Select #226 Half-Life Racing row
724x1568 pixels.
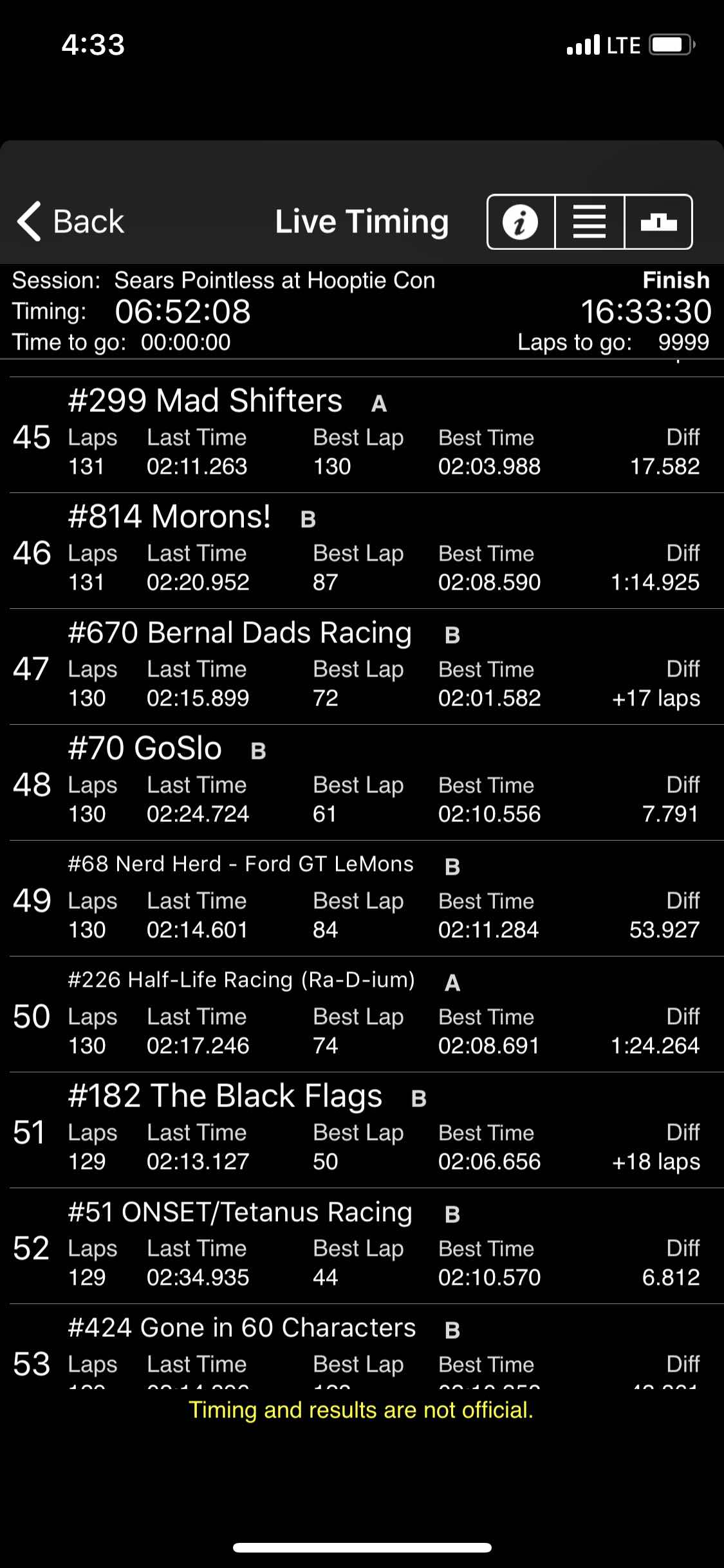362,1014
